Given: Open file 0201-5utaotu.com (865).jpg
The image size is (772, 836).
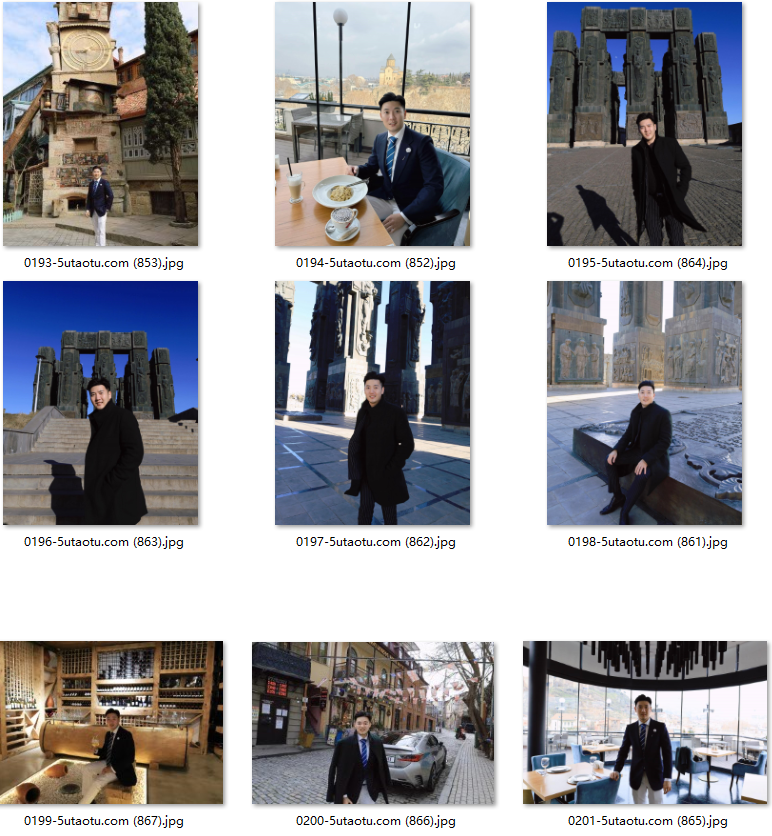Looking at the screenshot, I should tap(644, 722).
